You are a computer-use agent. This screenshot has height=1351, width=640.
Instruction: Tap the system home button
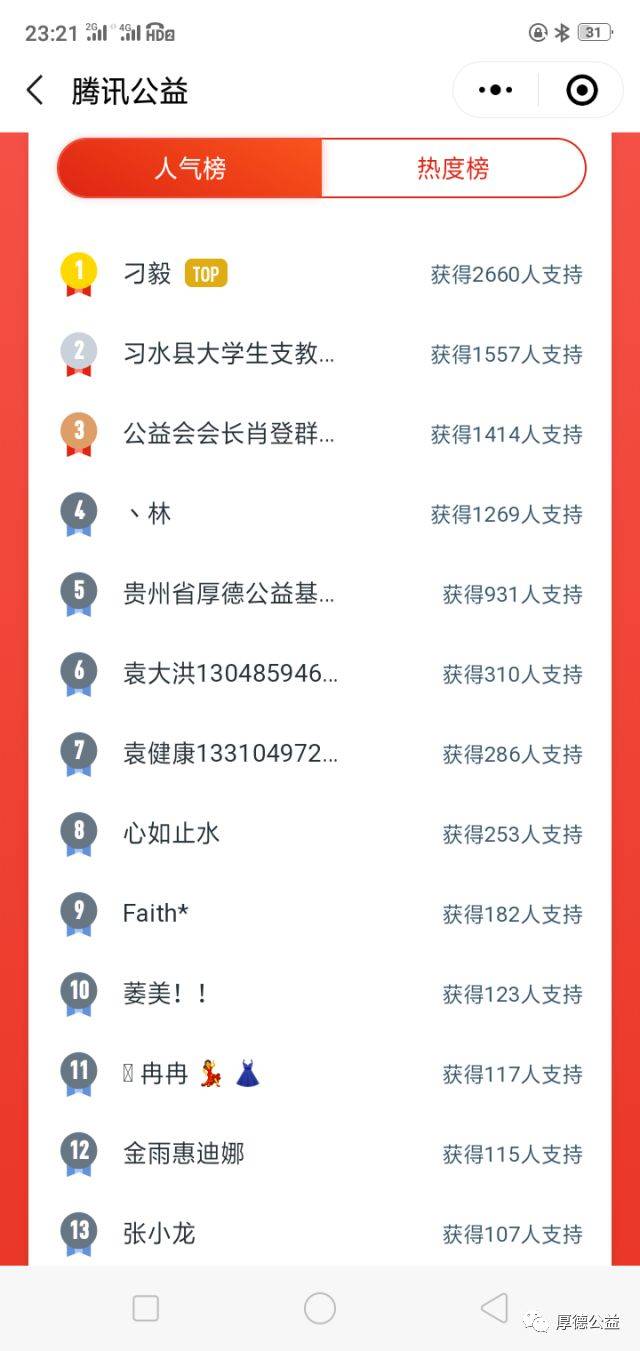(x=320, y=1308)
